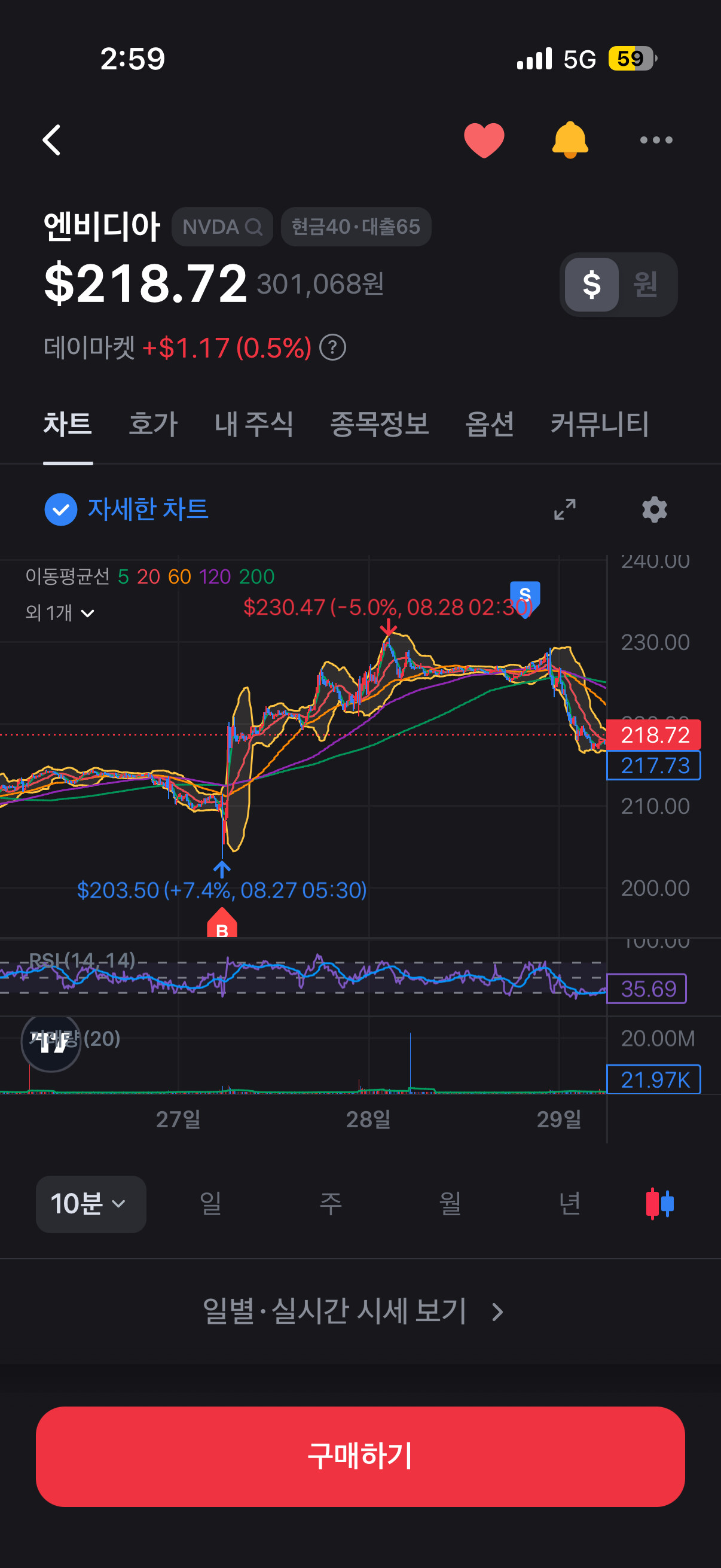The height and width of the screenshot is (1568, 721).
Task: Open the 종목정보 tab
Action: [379, 423]
